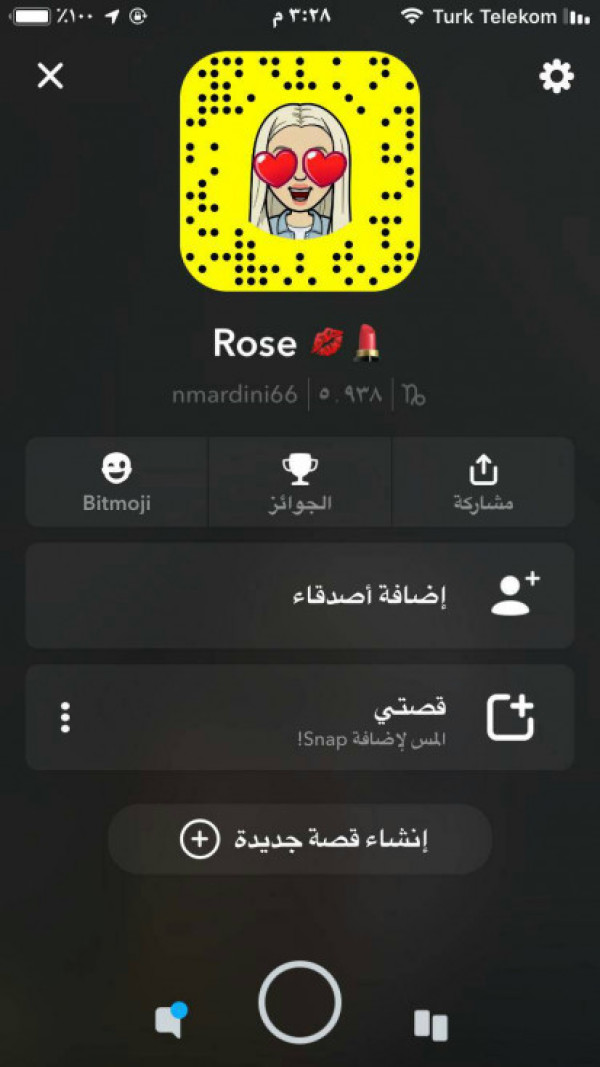Open the settings gear
600x1067 pixels.
tap(556, 76)
